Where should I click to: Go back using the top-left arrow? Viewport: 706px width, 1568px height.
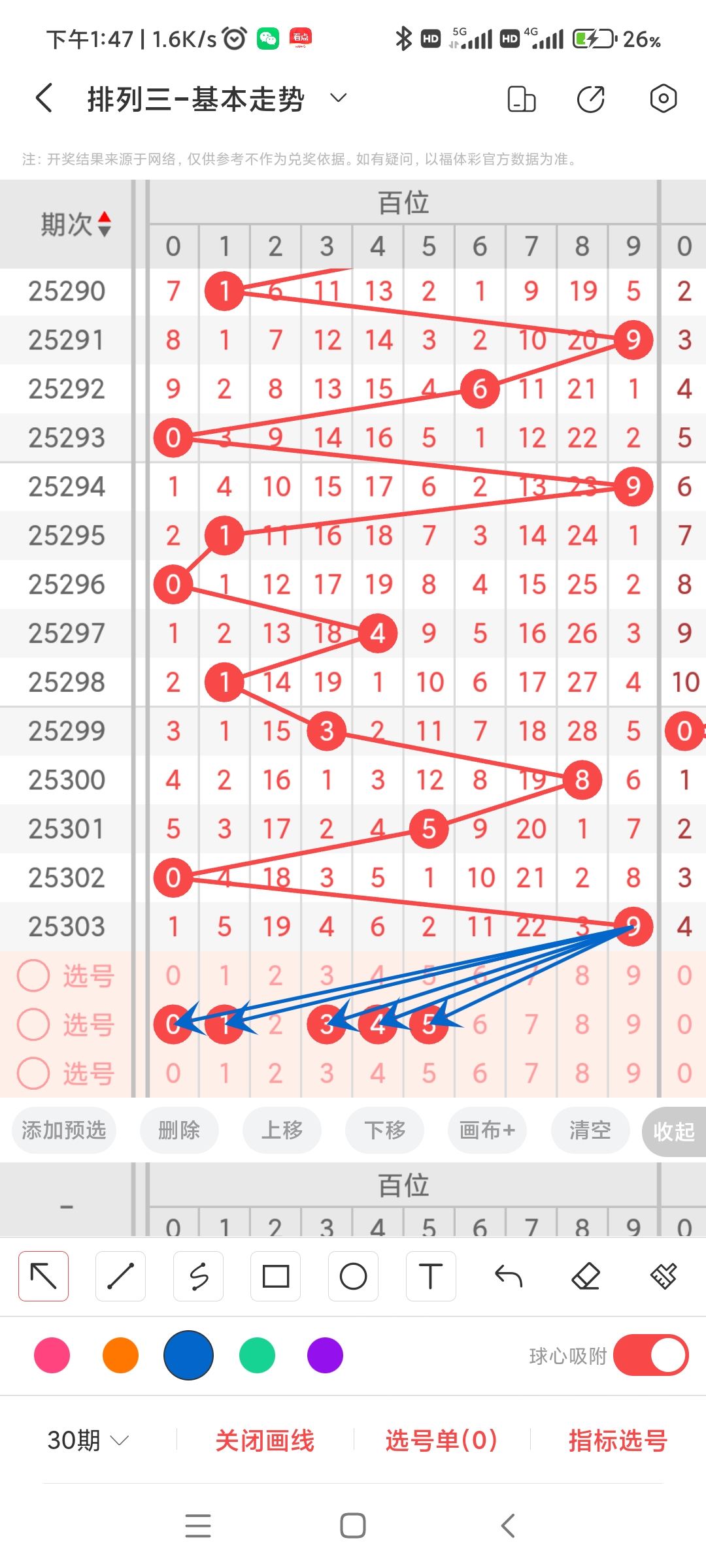[x=44, y=99]
